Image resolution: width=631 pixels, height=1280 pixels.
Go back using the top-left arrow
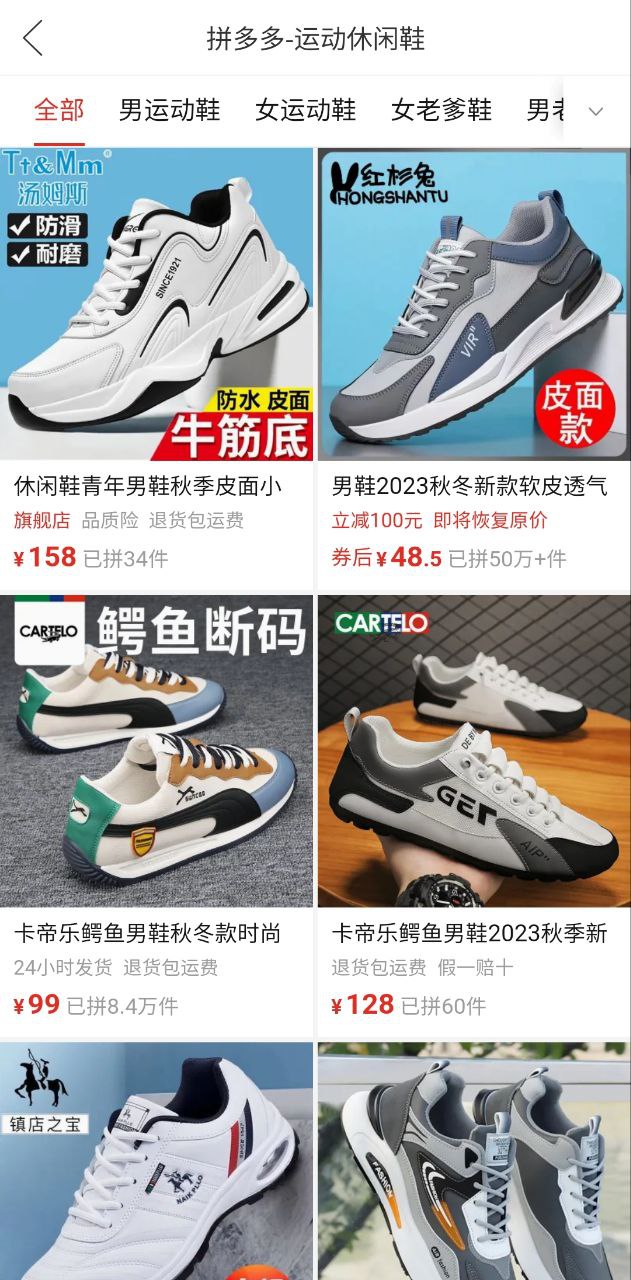coord(33,38)
